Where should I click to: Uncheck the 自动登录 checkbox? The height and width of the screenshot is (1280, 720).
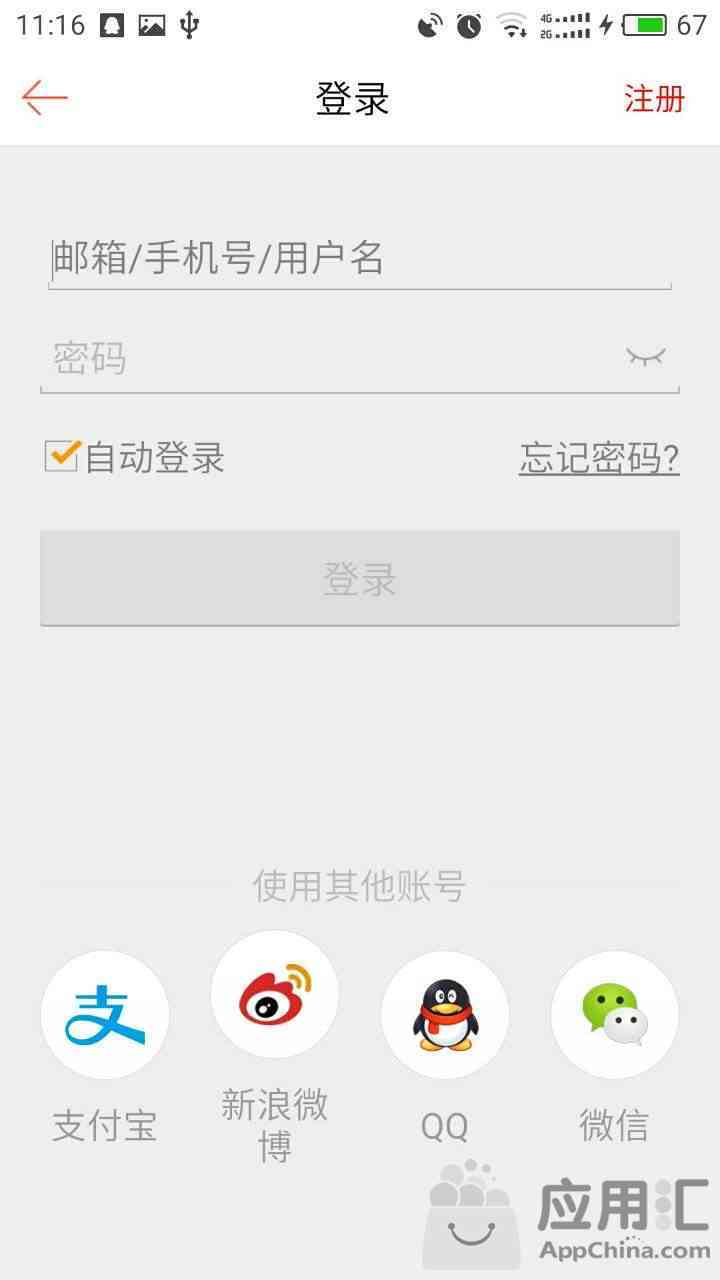tap(62, 456)
